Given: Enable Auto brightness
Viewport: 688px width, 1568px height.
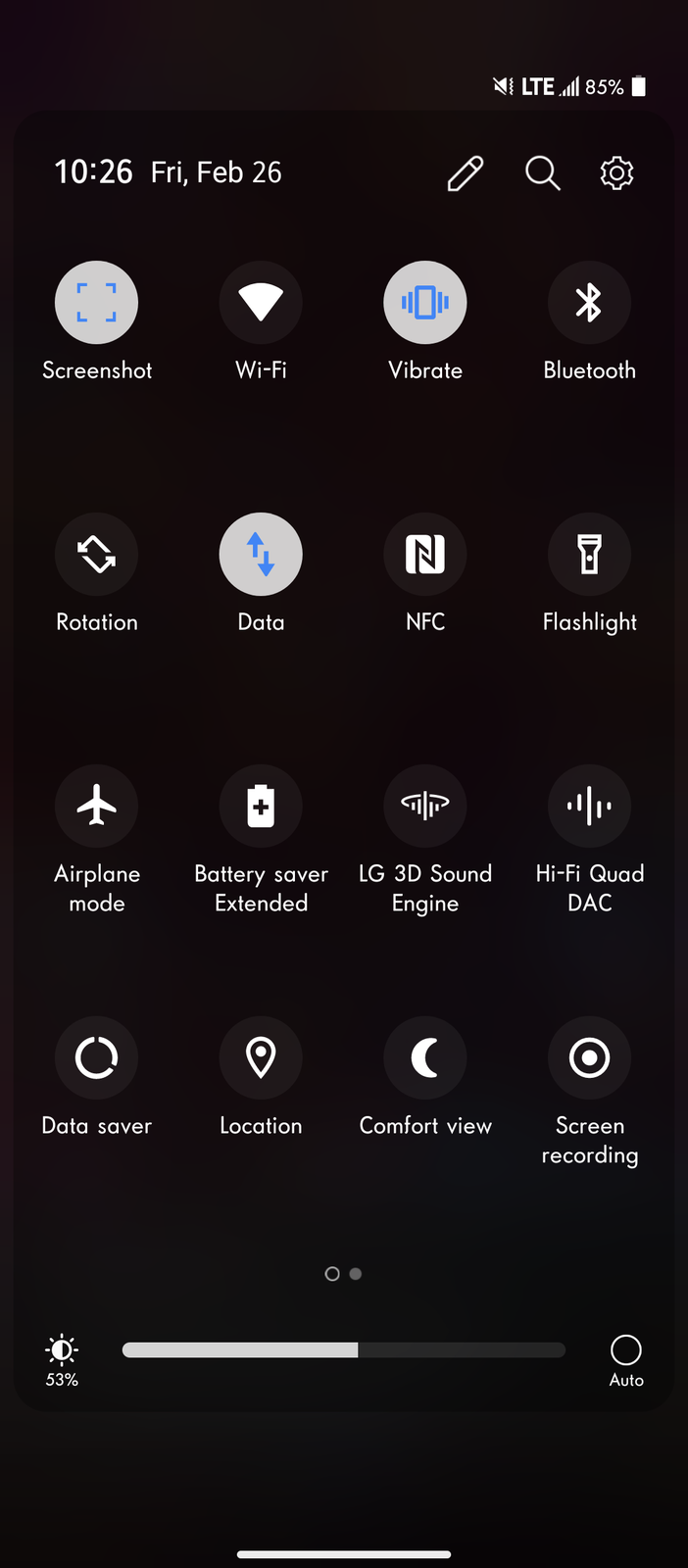Looking at the screenshot, I should (626, 1351).
